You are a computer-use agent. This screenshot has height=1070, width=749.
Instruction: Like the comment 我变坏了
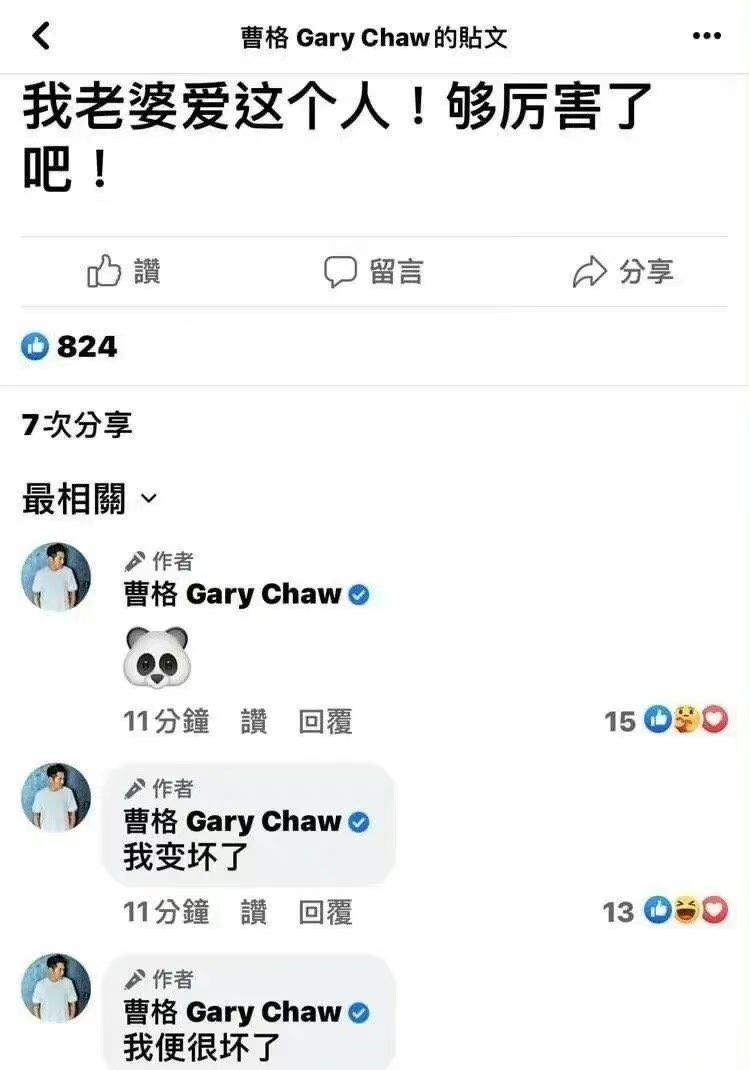point(254,911)
